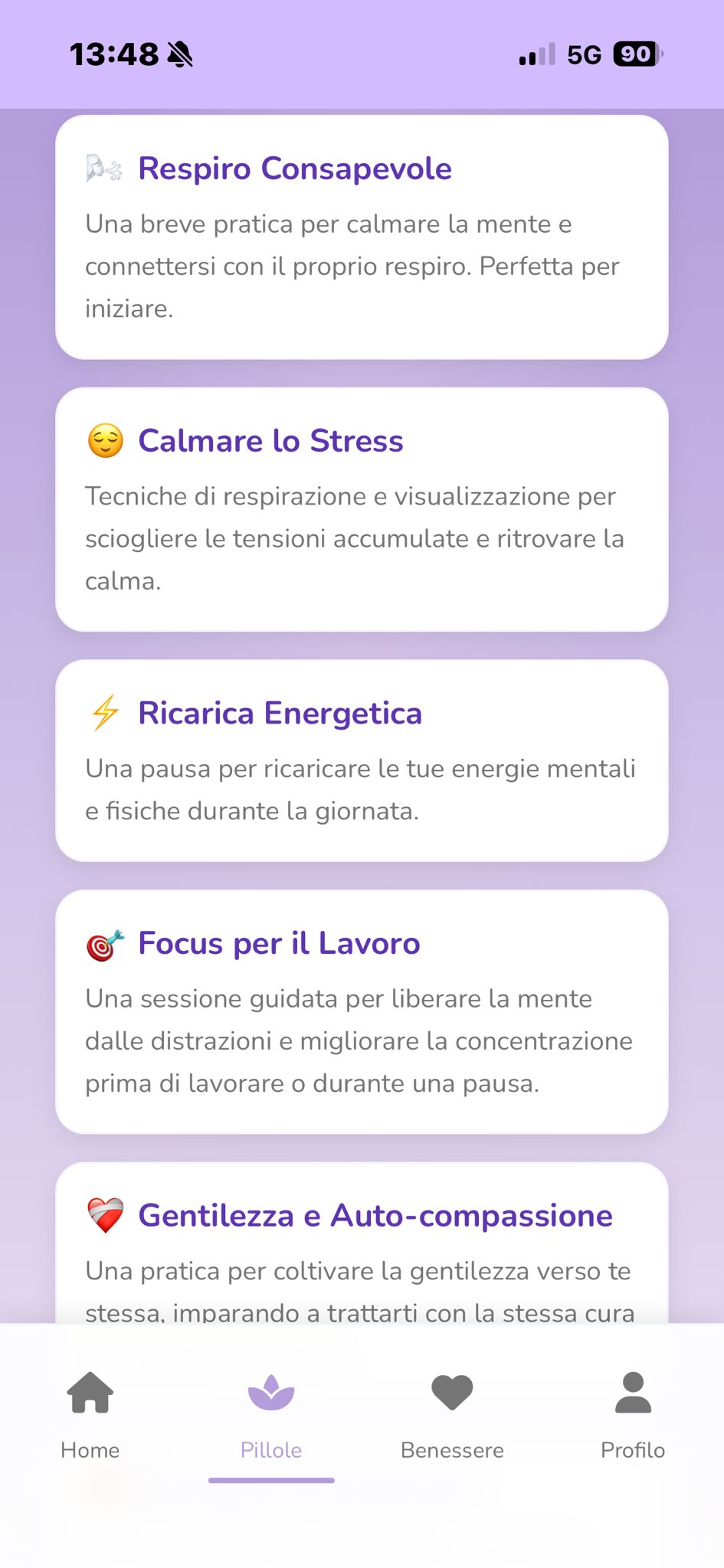Tap the lightning bolt on Ricarica Energetica
Screen dimensions: 724x1568
[105, 713]
